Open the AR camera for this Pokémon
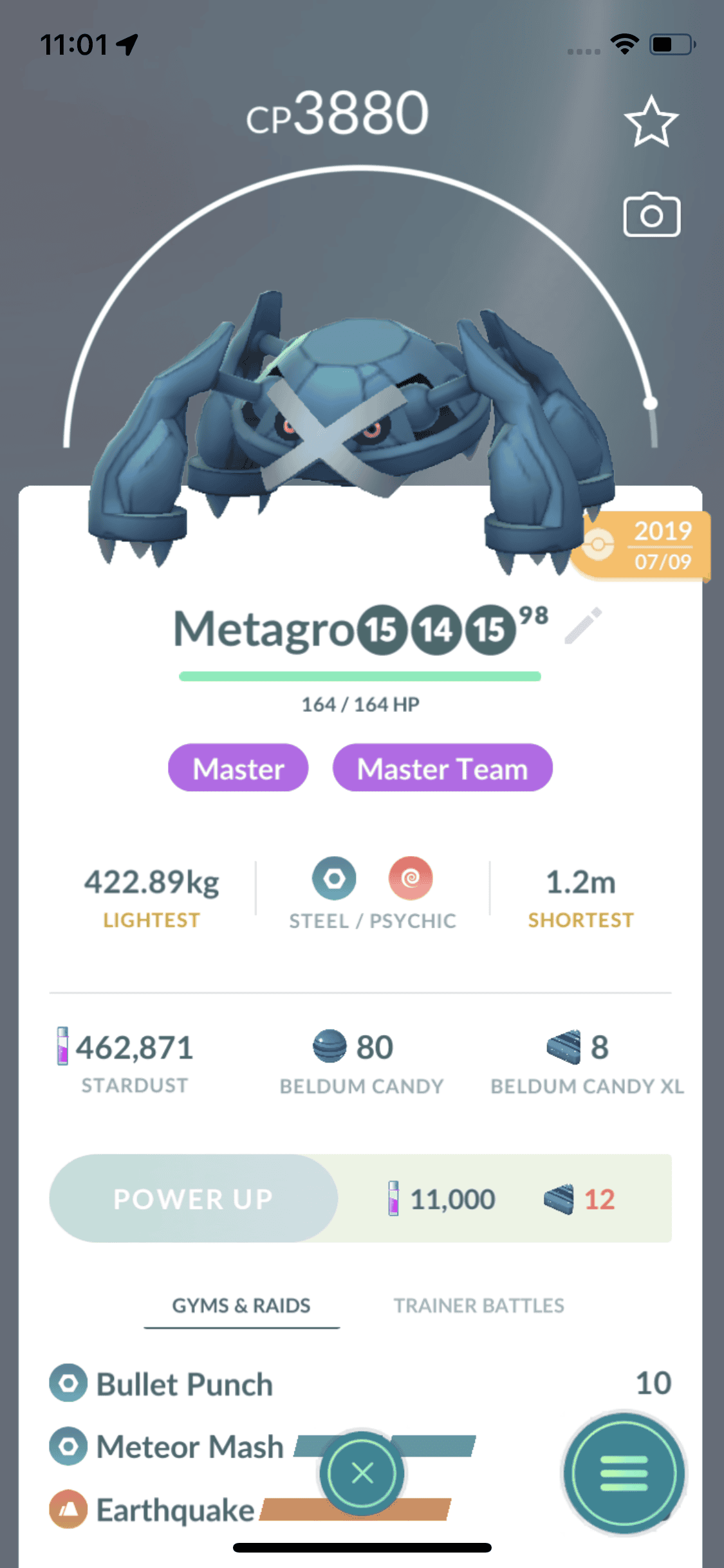 pyautogui.click(x=651, y=215)
